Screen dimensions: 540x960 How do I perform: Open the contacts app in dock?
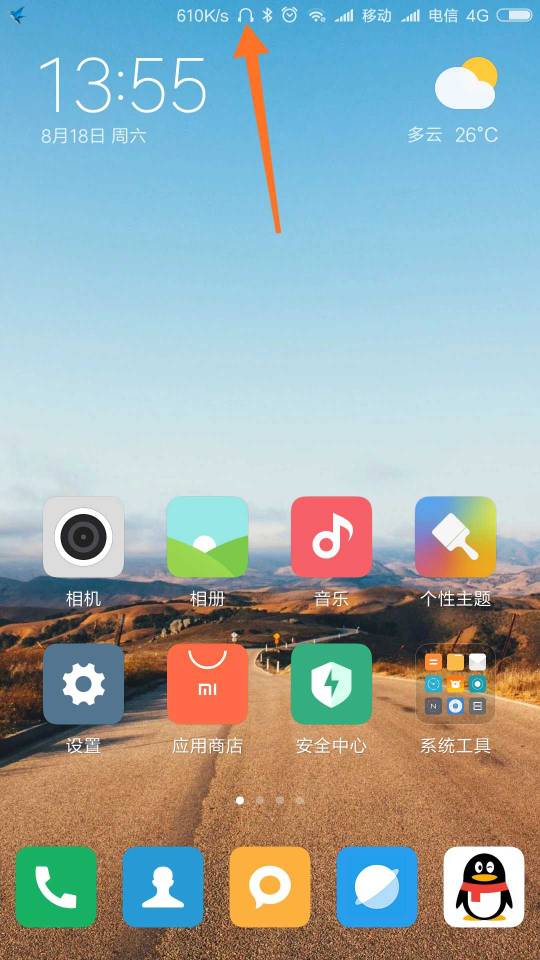tap(163, 887)
